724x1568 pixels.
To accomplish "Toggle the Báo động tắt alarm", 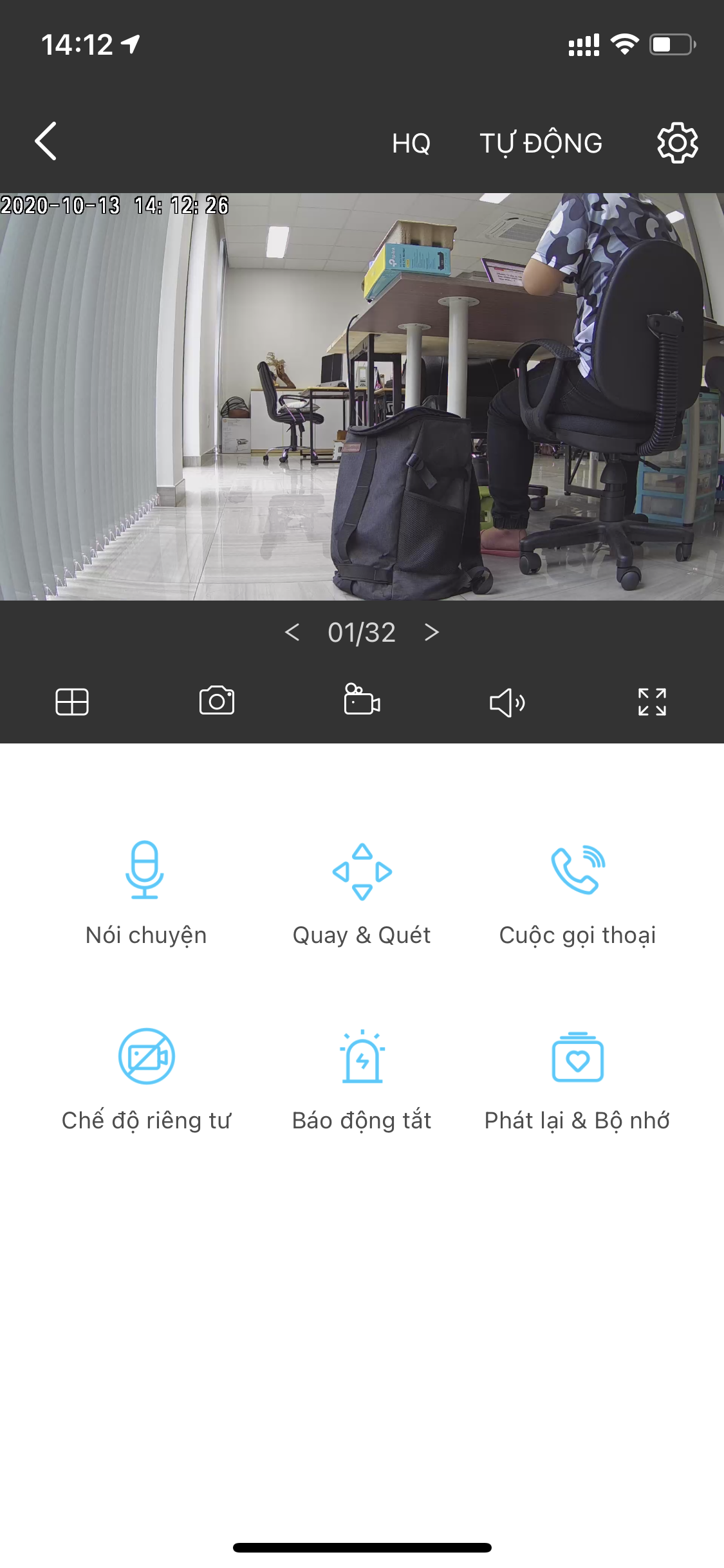I will click(362, 1080).
